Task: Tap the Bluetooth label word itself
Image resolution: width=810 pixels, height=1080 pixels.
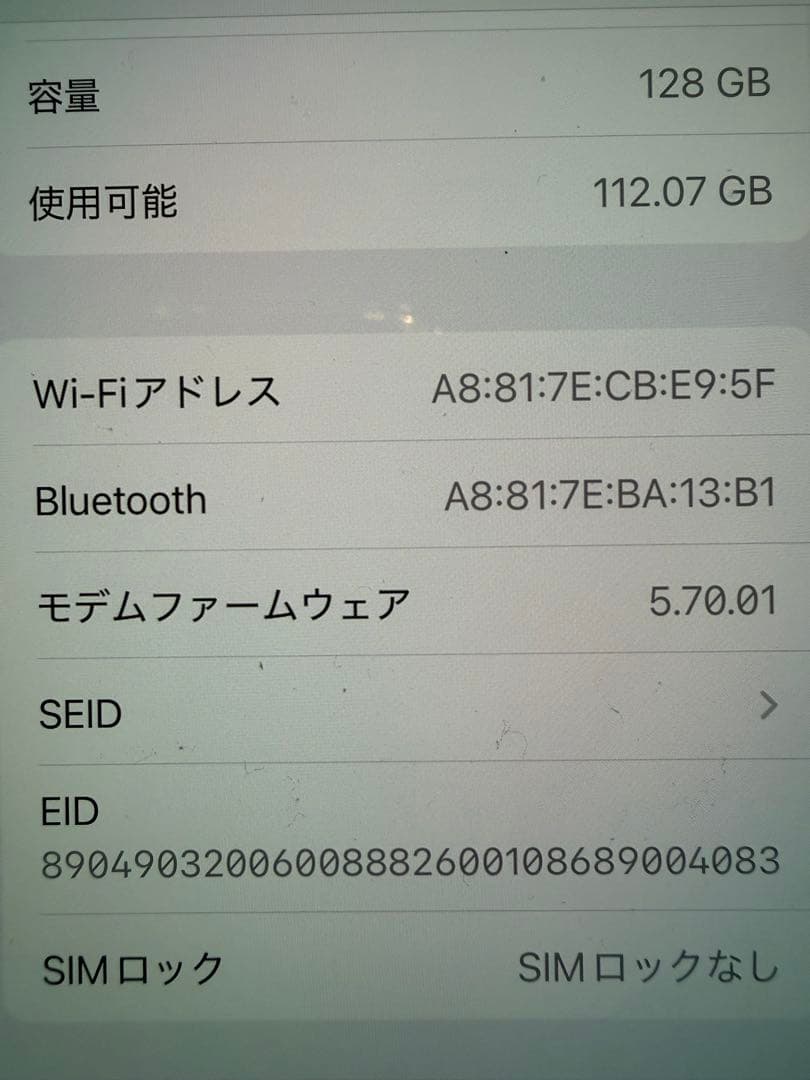Action: pyautogui.click(x=121, y=498)
